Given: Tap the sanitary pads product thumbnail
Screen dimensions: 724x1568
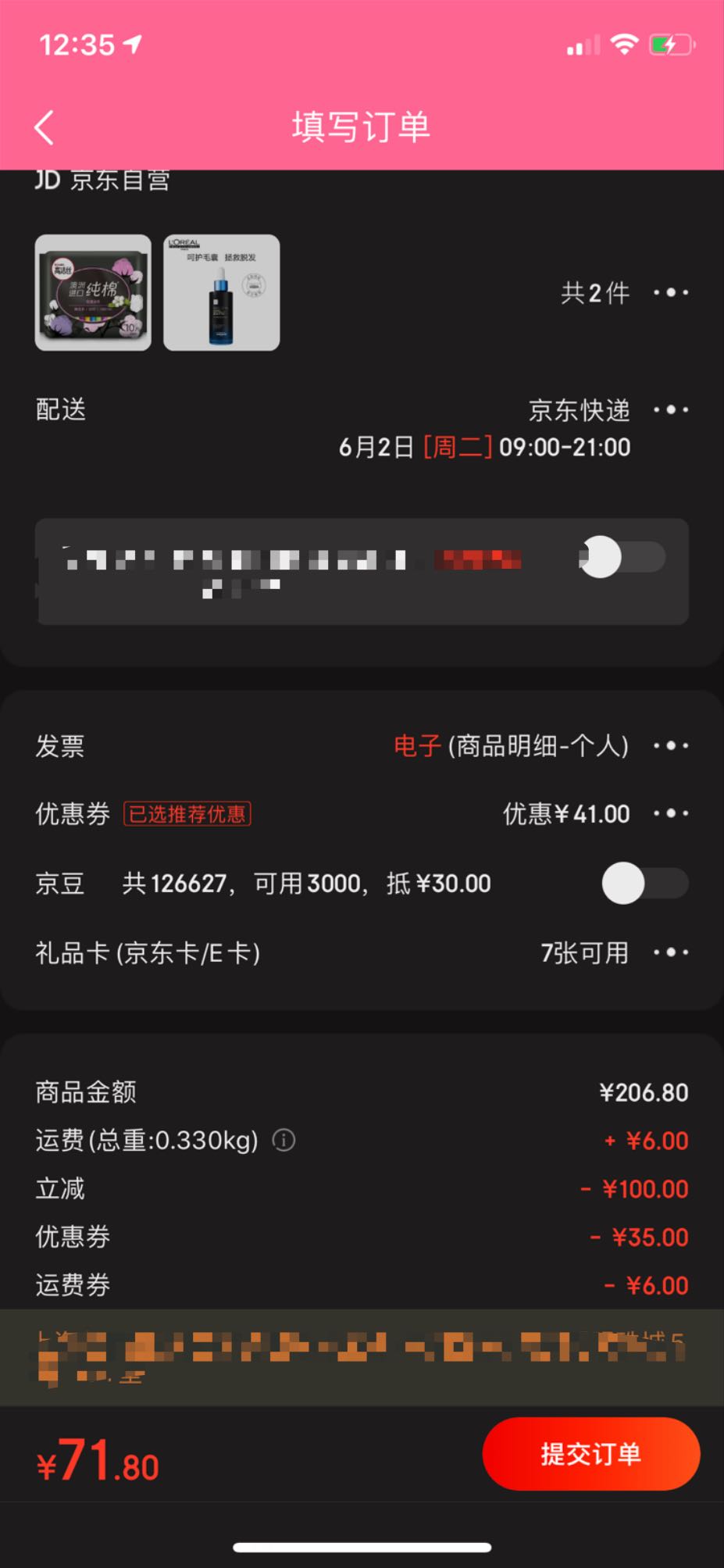Looking at the screenshot, I should click(x=92, y=293).
